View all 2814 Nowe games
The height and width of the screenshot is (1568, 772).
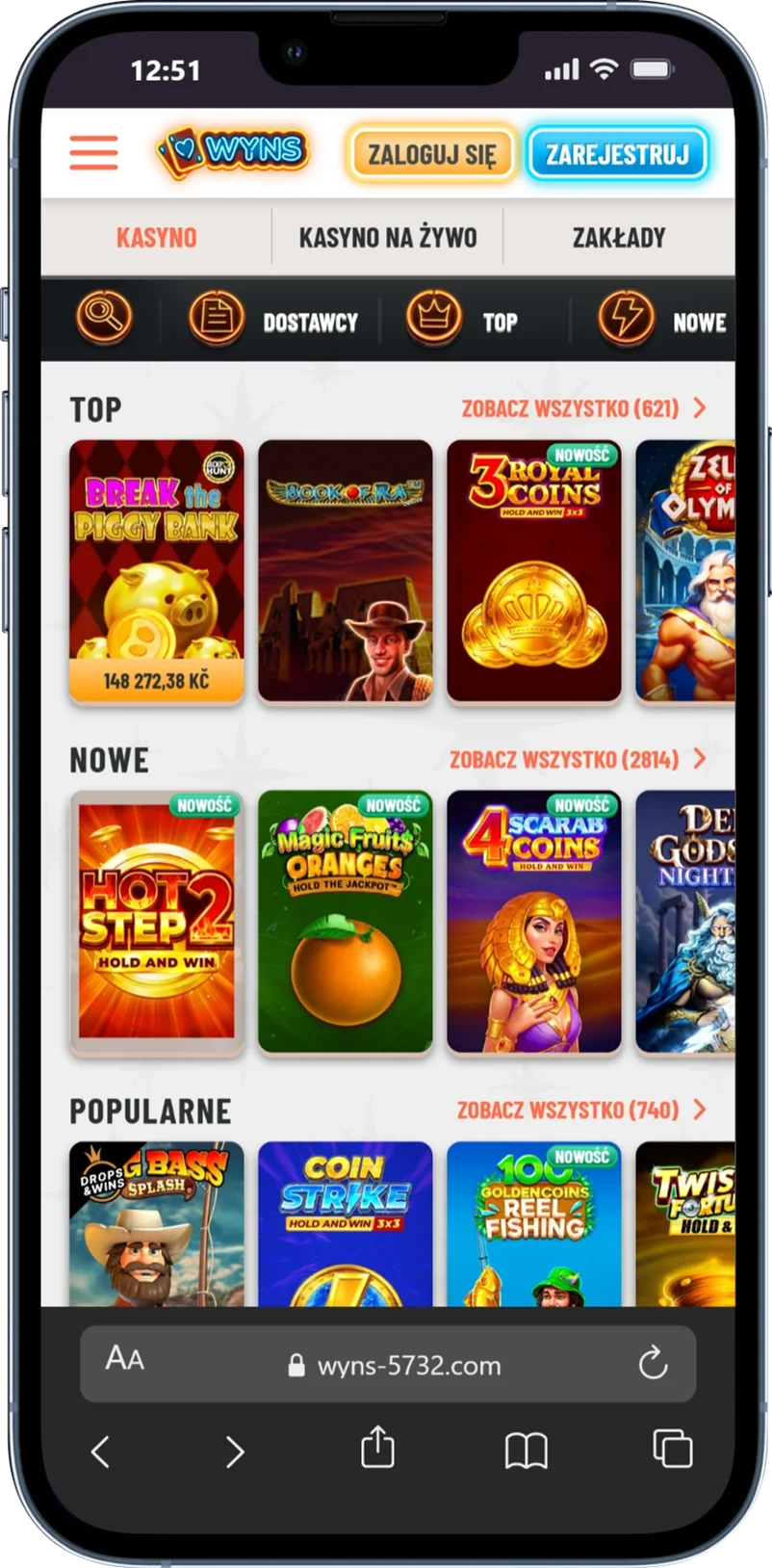click(x=578, y=760)
